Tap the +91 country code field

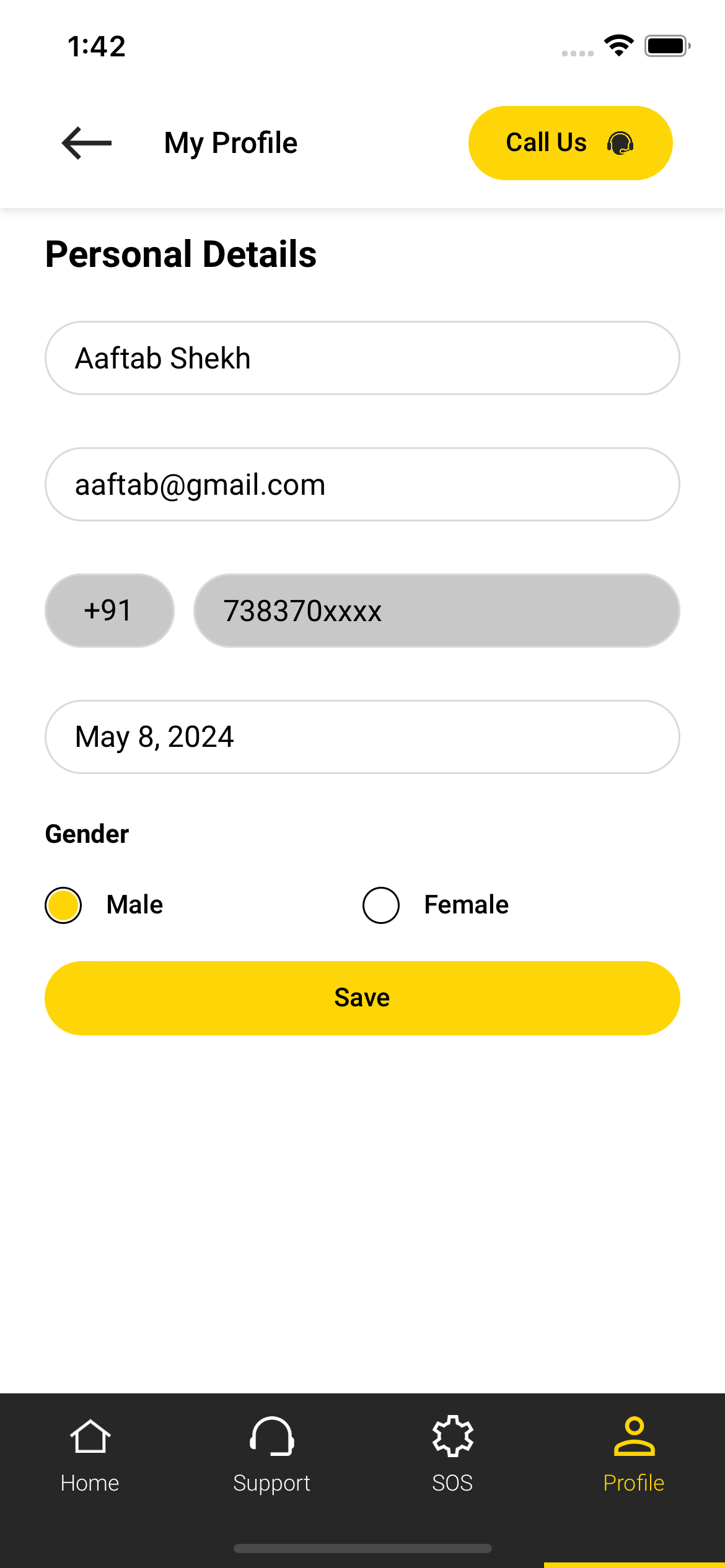tap(109, 611)
